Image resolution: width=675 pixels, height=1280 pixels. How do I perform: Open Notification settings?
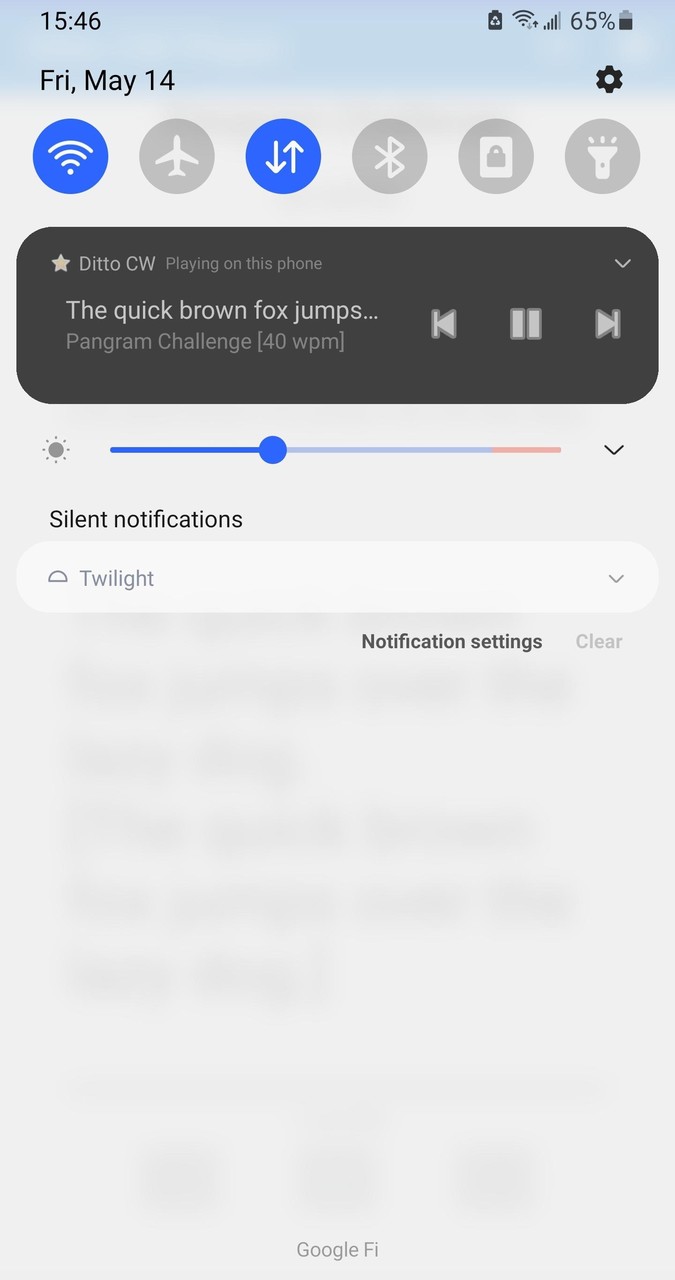(x=452, y=642)
